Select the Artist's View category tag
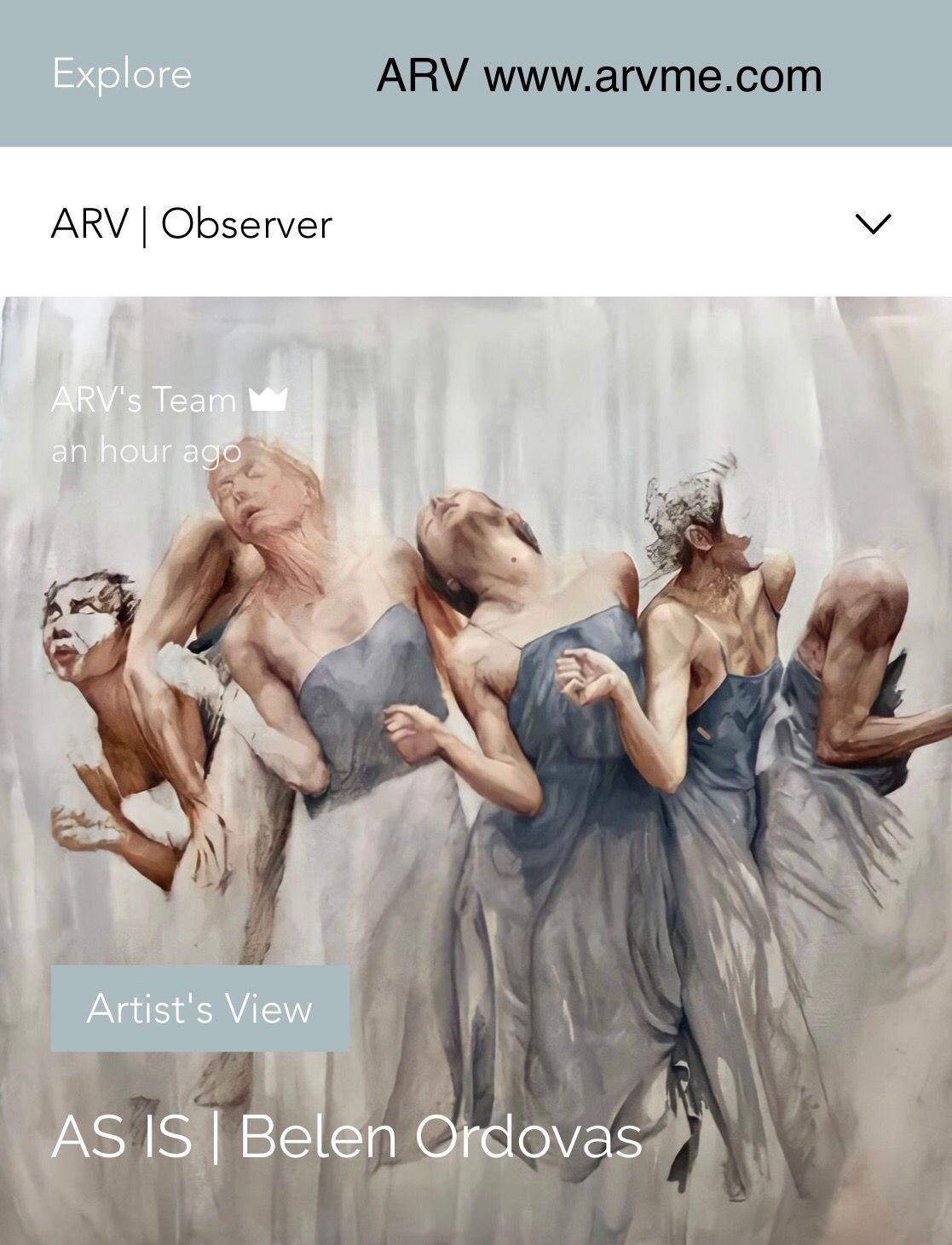The image size is (952, 1245). point(199,1009)
